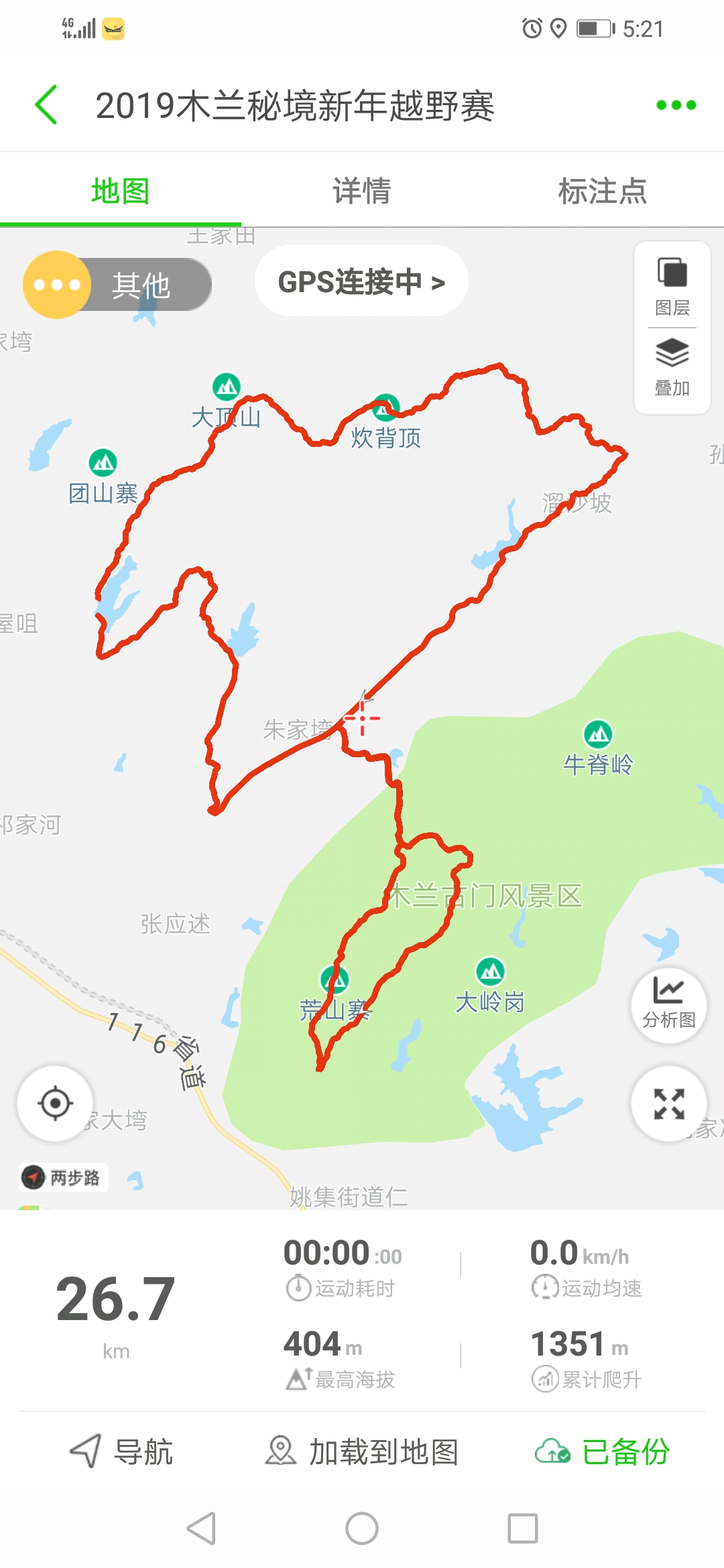Tap the GPS连接中 status chip
The width and height of the screenshot is (724, 1568).
pos(361,281)
